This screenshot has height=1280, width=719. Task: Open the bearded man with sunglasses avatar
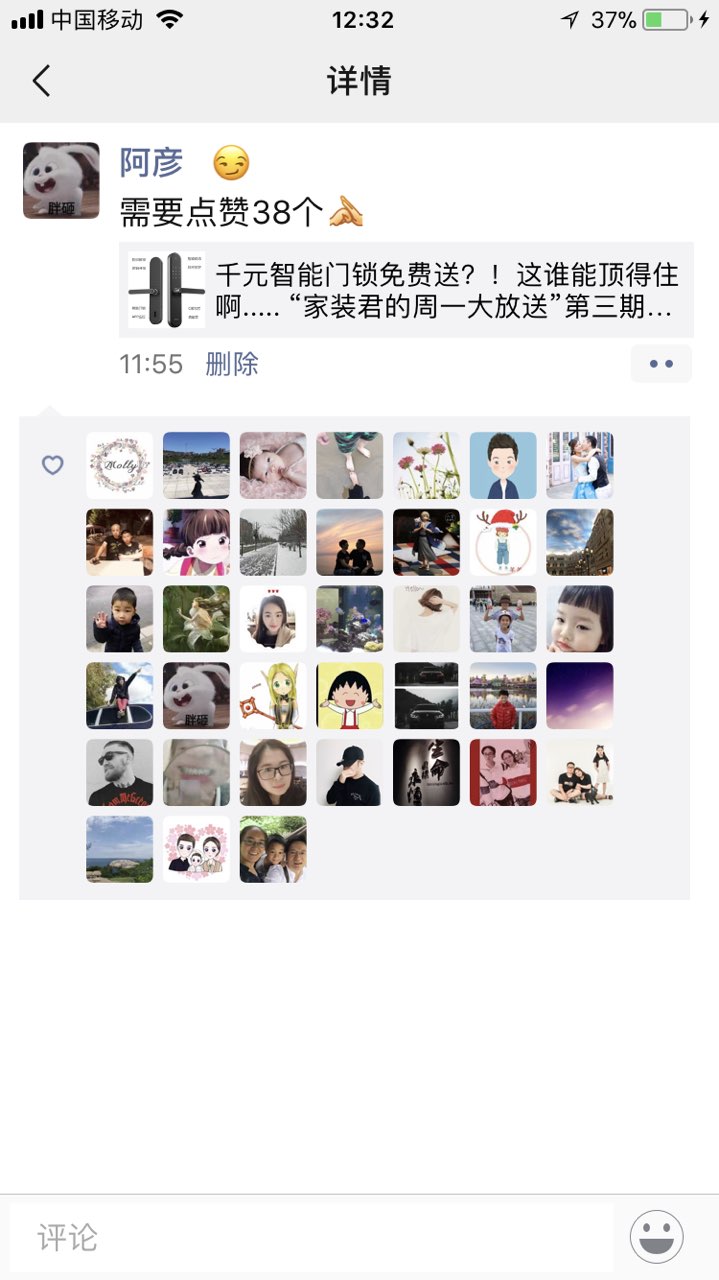pos(120,772)
